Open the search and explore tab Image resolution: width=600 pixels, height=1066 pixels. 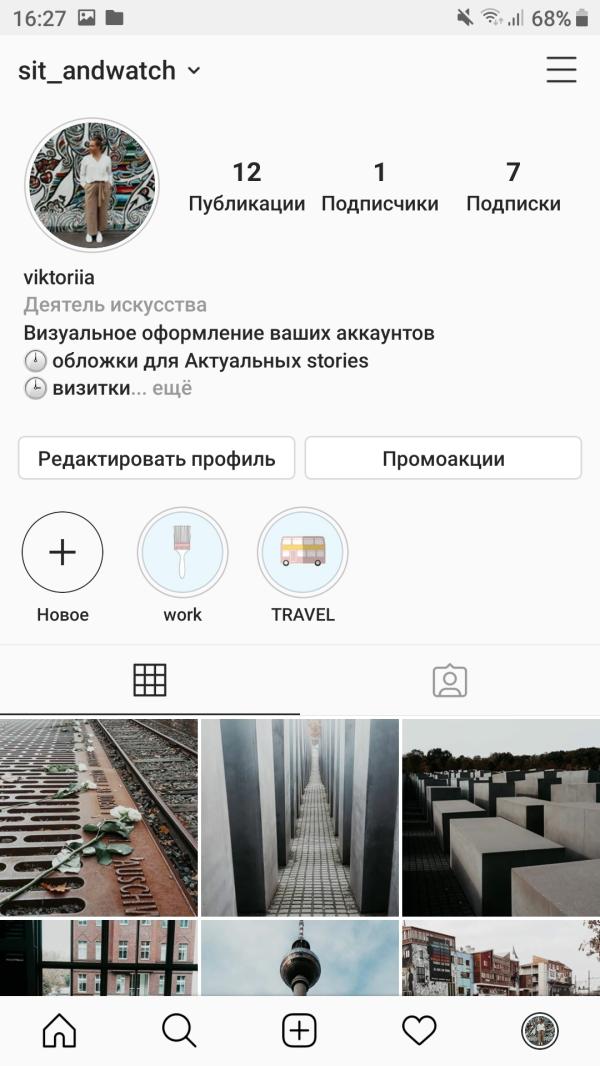click(x=179, y=1031)
